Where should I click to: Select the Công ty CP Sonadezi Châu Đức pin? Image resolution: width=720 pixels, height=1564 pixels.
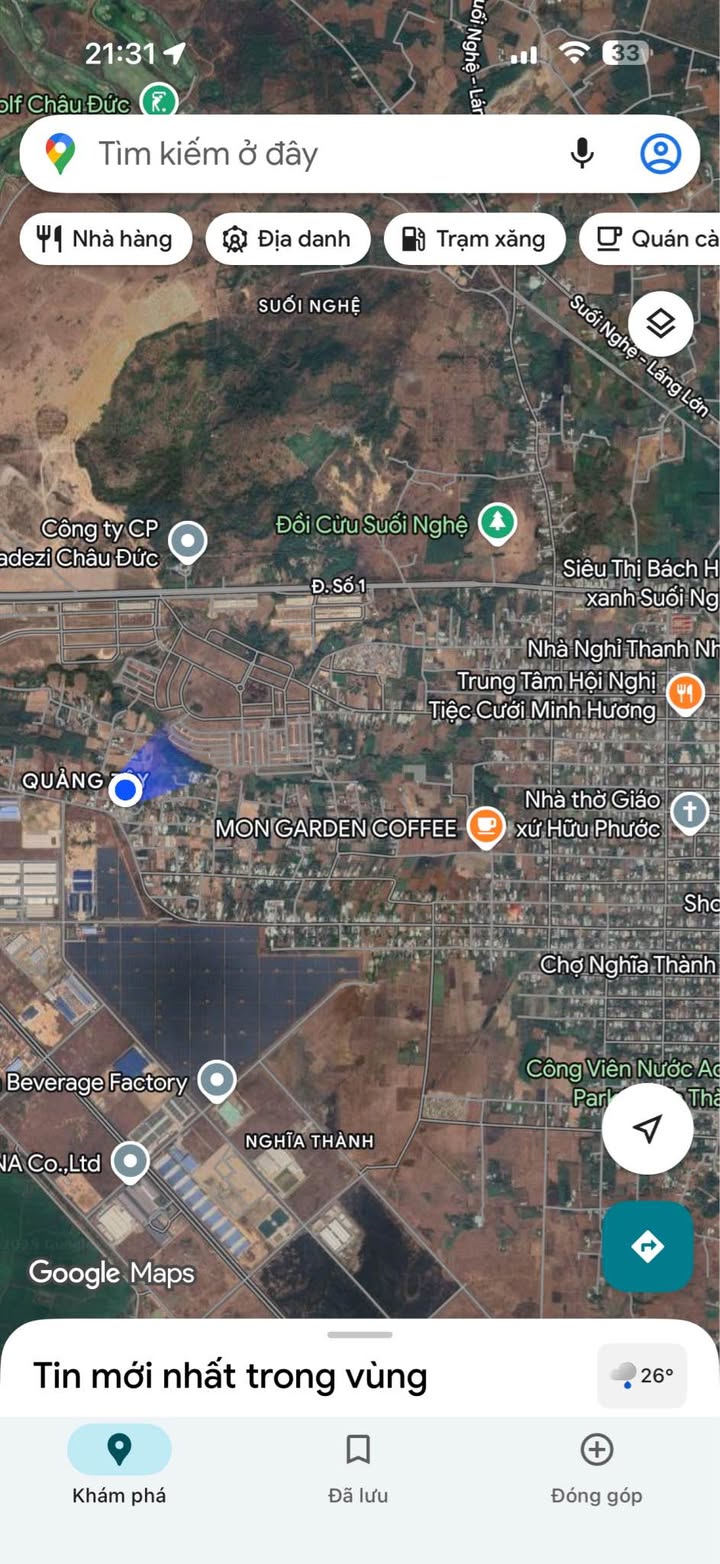click(x=187, y=541)
